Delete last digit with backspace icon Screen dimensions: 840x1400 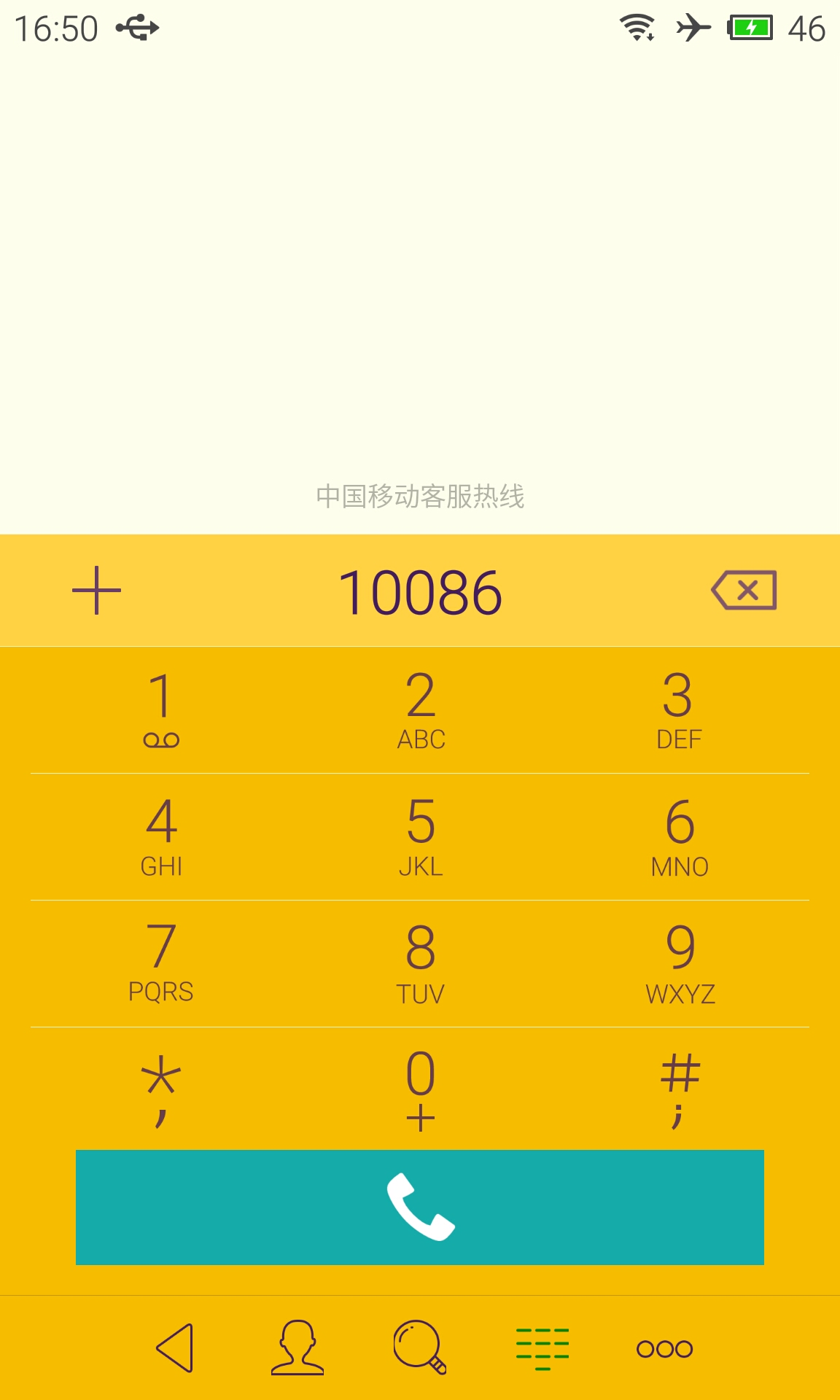744,590
